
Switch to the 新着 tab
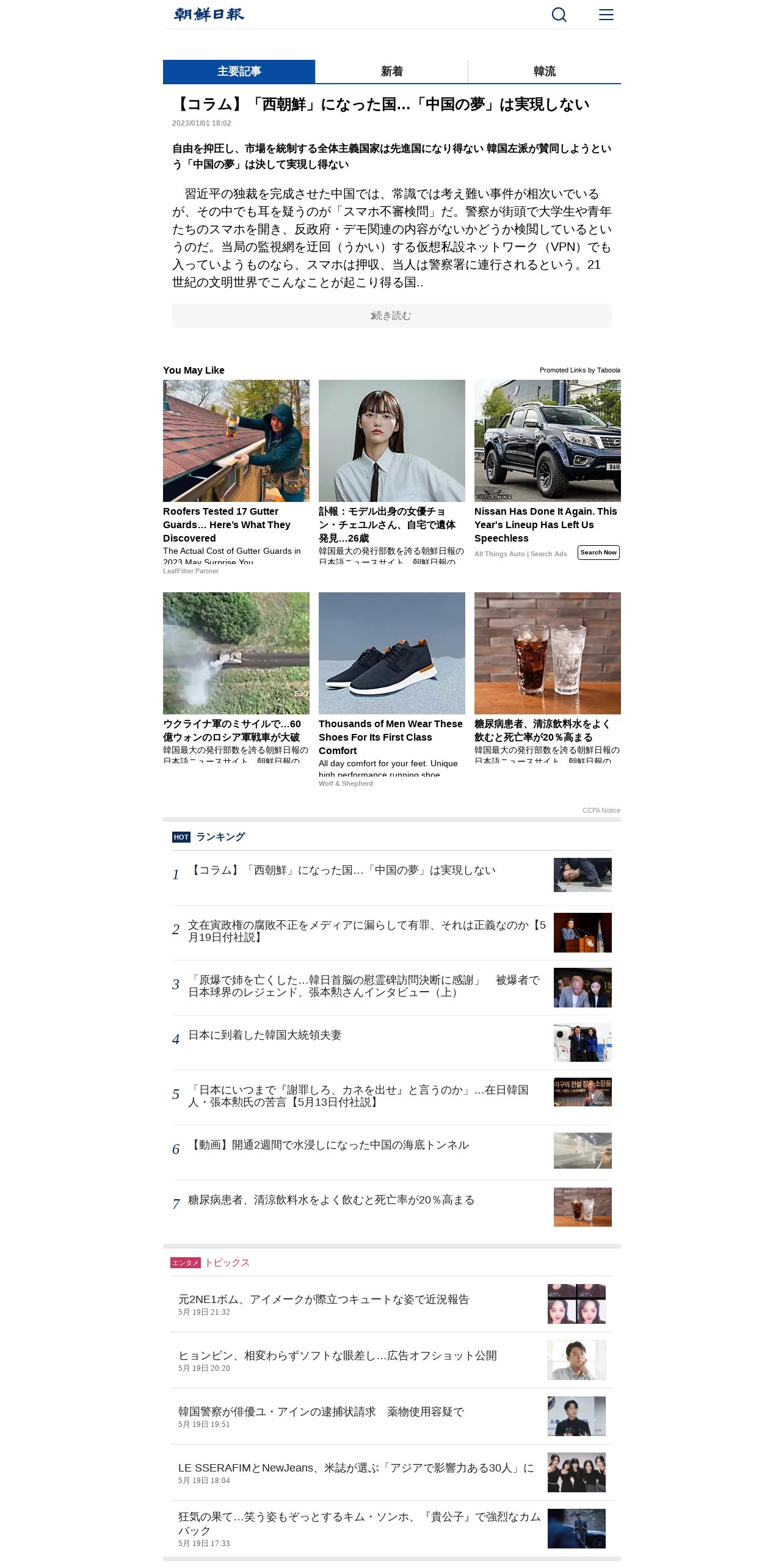coord(391,71)
